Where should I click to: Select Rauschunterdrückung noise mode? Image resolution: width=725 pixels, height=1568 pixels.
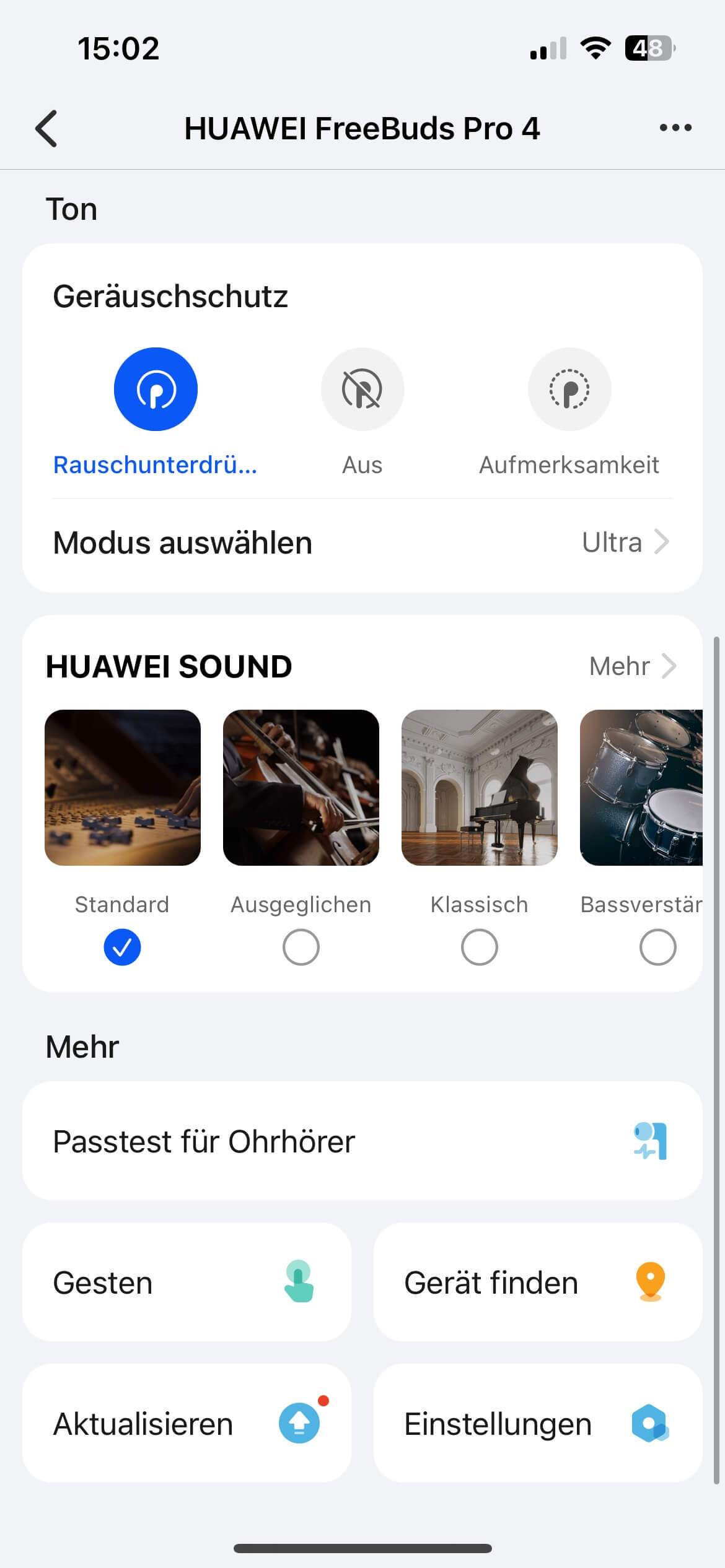coord(156,390)
